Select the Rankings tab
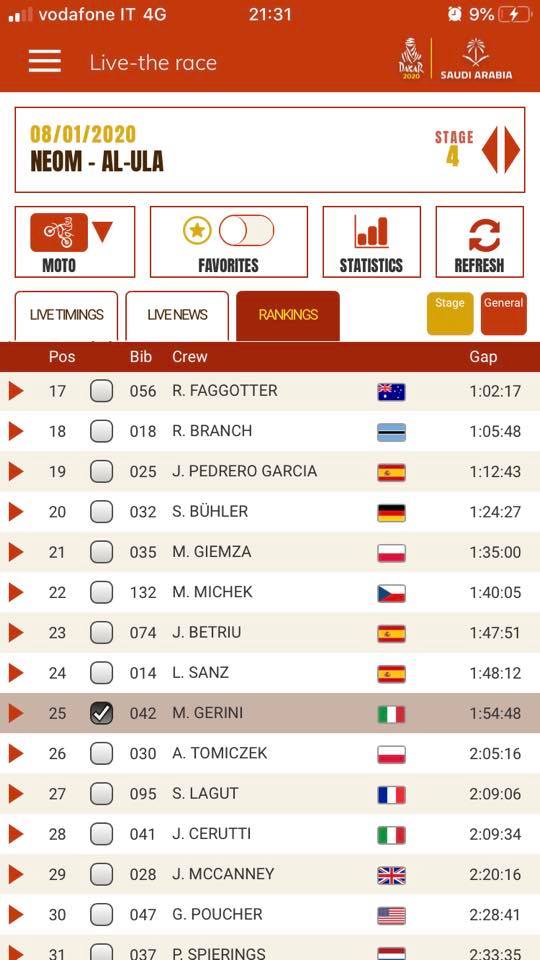 tap(288, 315)
